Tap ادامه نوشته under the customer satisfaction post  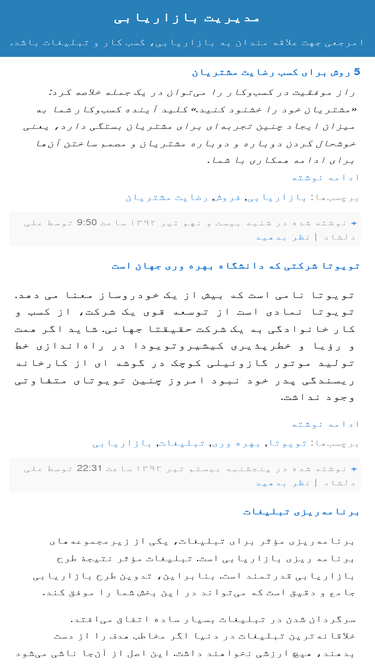pos(325,178)
